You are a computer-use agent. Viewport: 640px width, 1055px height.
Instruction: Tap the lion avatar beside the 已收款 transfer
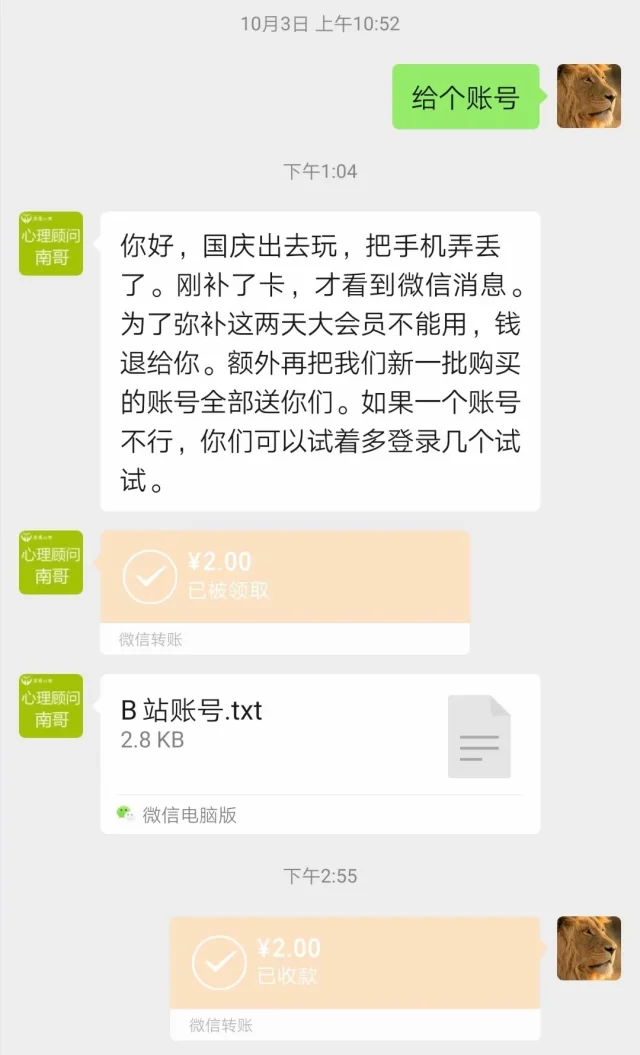coord(588,948)
